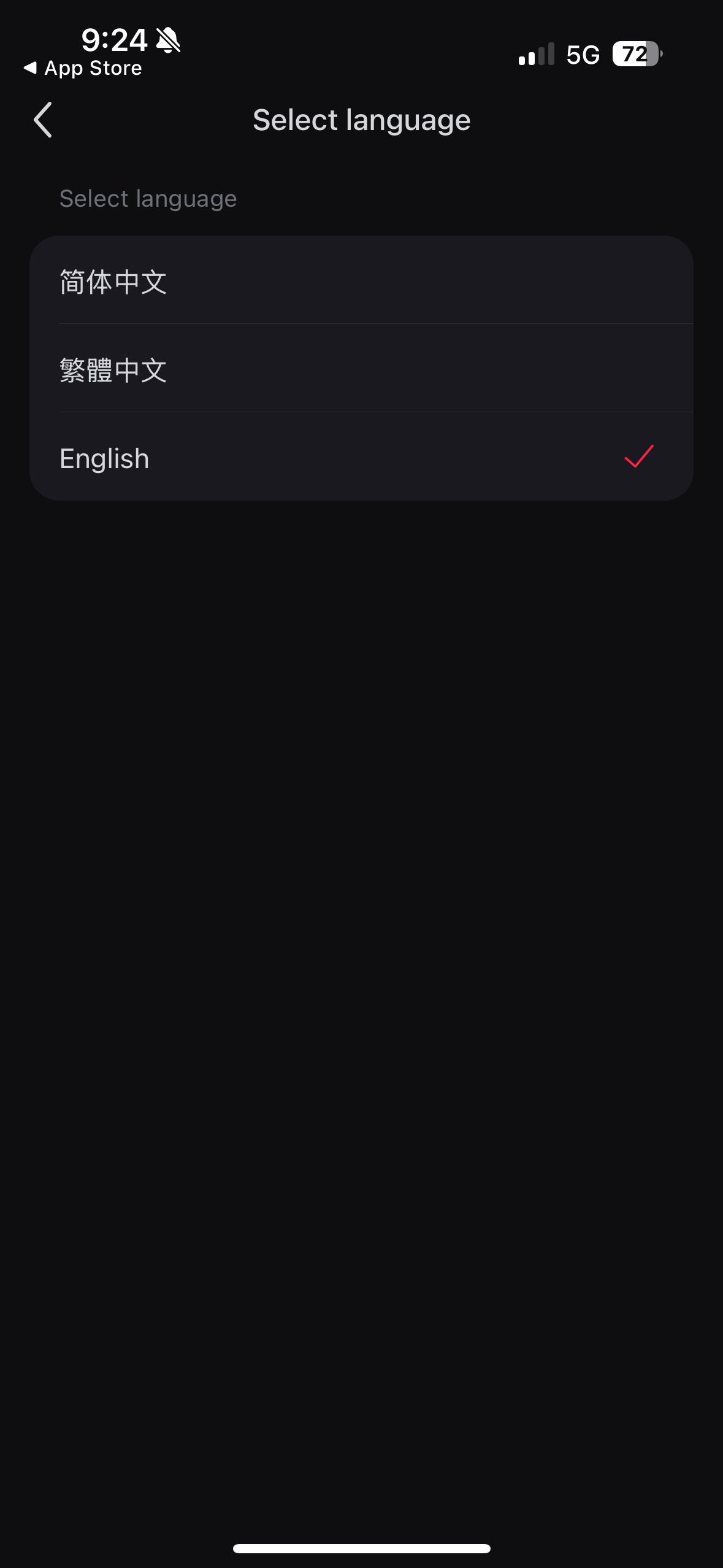Return to App Store via status link
Screen dimensions: 723x1568
point(83,67)
